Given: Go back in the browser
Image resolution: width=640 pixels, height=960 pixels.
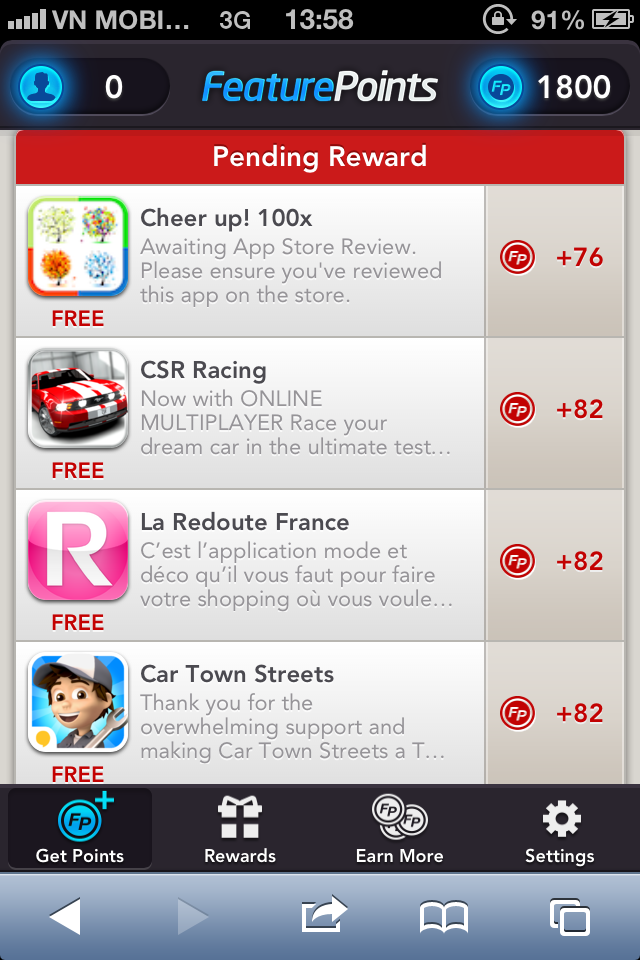Looking at the screenshot, I should pyautogui.click(x=65, y=916).
